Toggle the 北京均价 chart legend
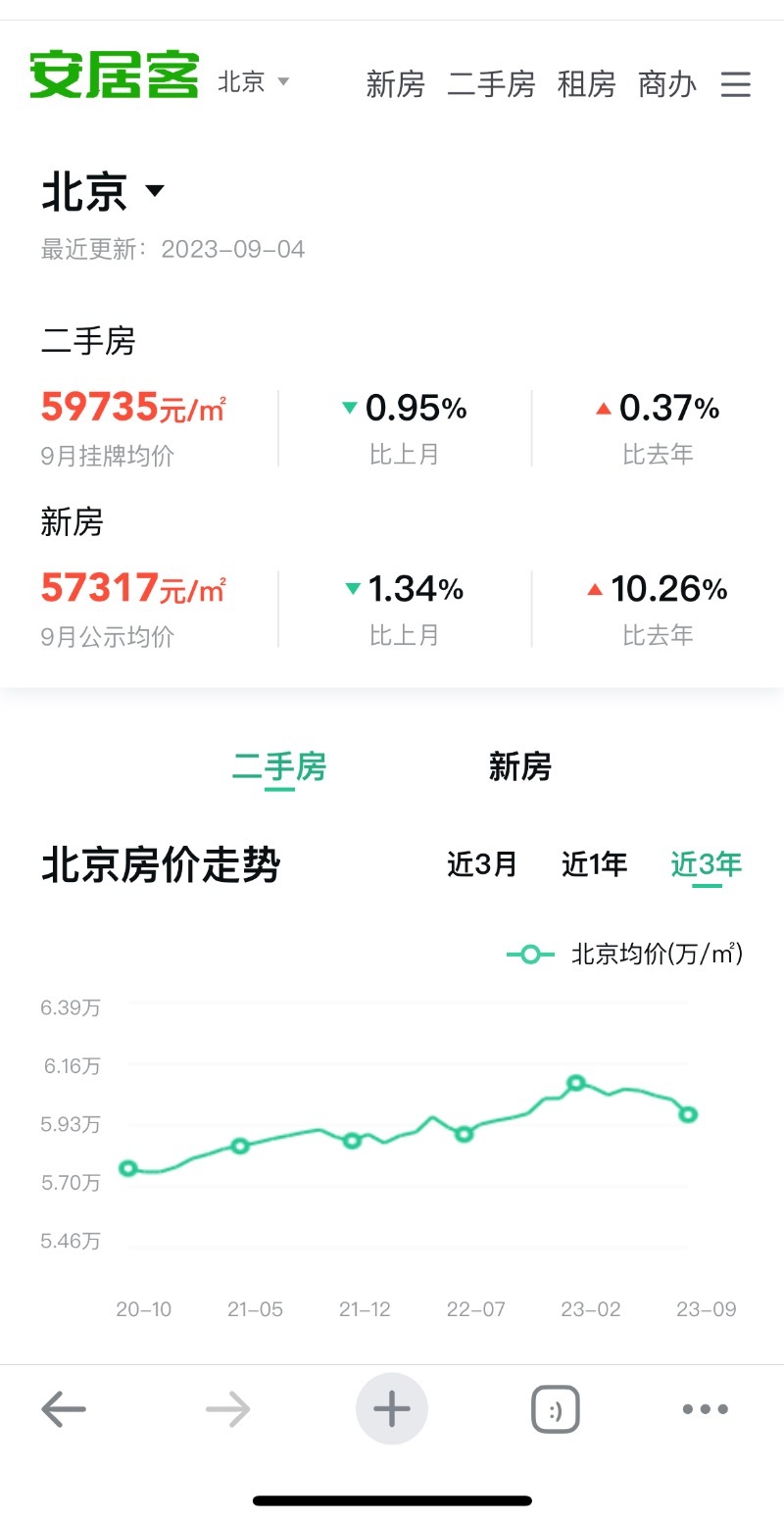 (x=625, y=954)
